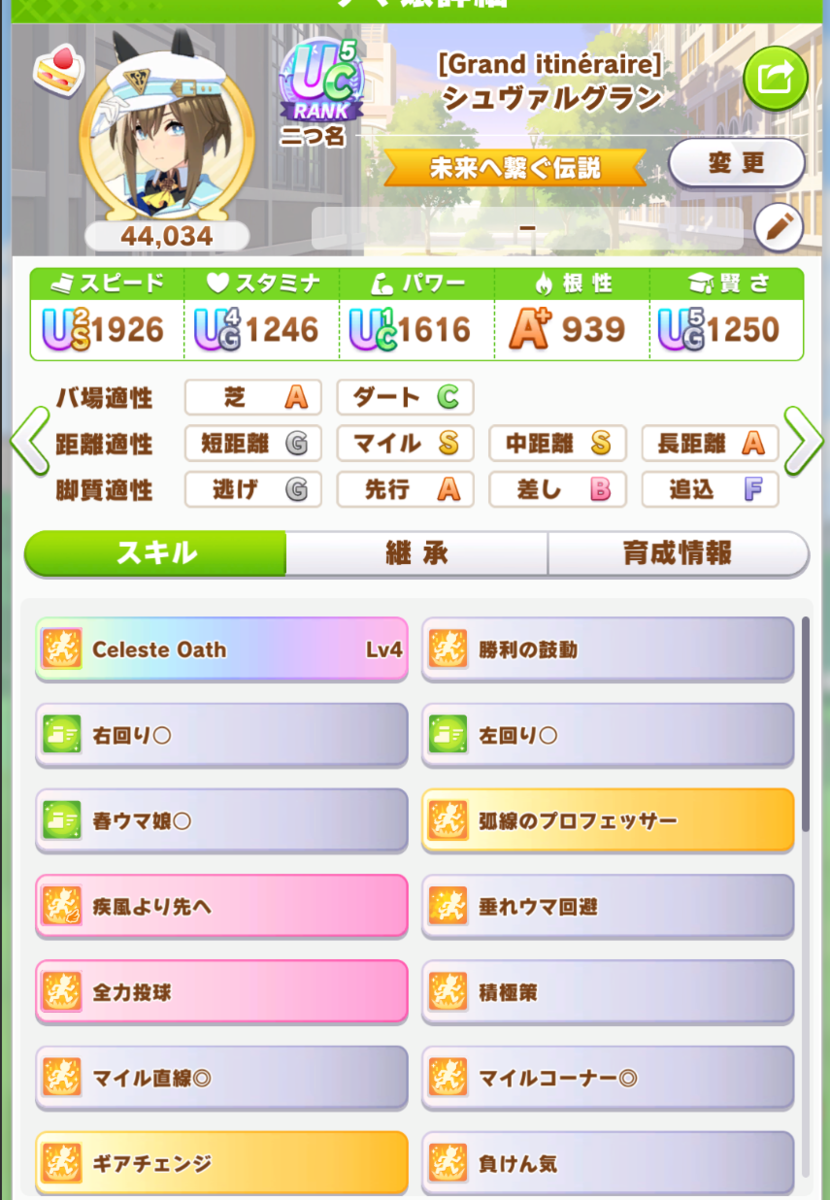
Task: Open the マイル直線◎ skill
Action: click(x=222, y=1078)
